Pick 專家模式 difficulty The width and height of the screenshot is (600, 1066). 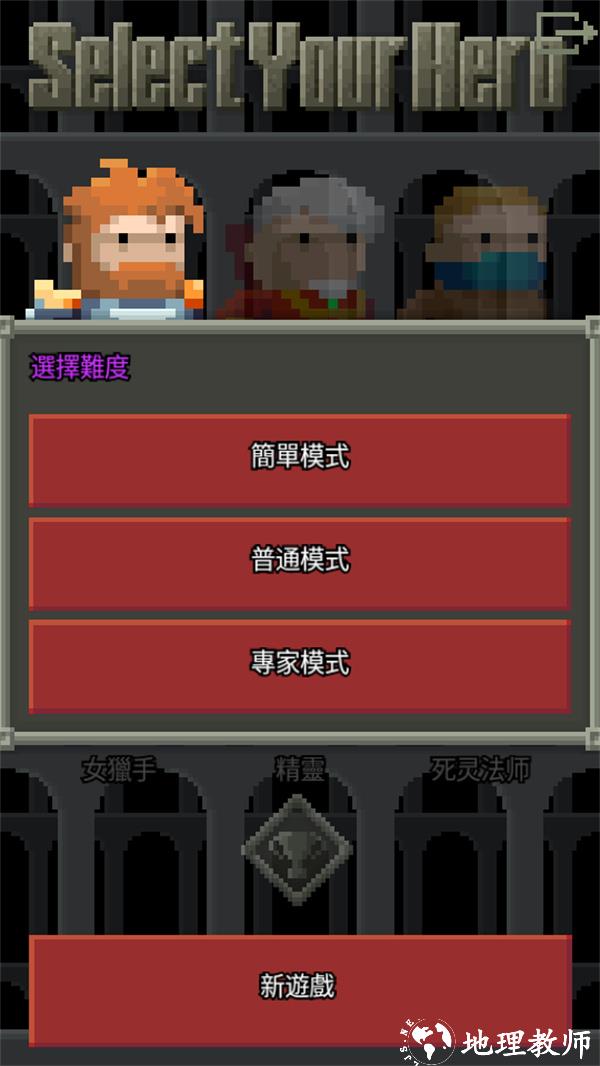pos(299,665)
